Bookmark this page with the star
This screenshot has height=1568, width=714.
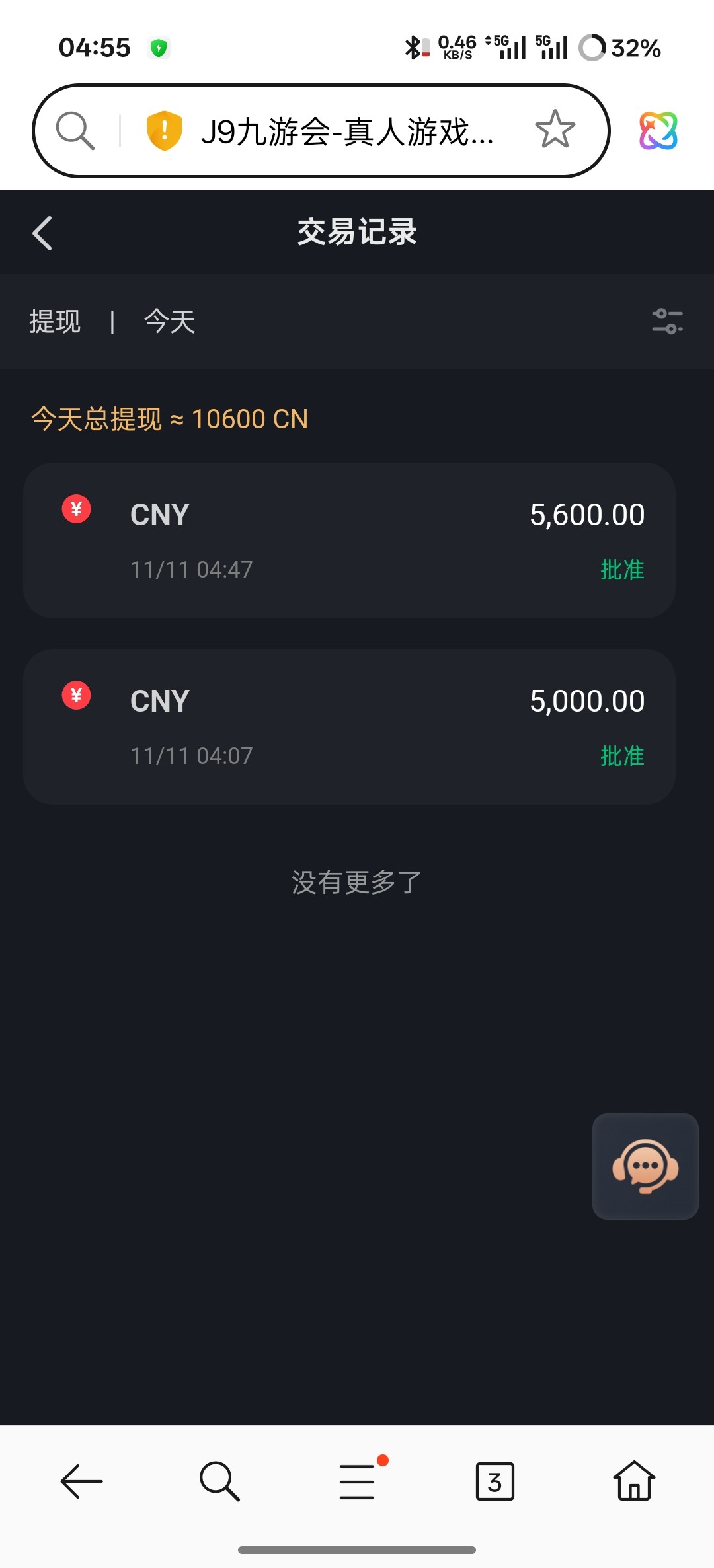[555, 130]
